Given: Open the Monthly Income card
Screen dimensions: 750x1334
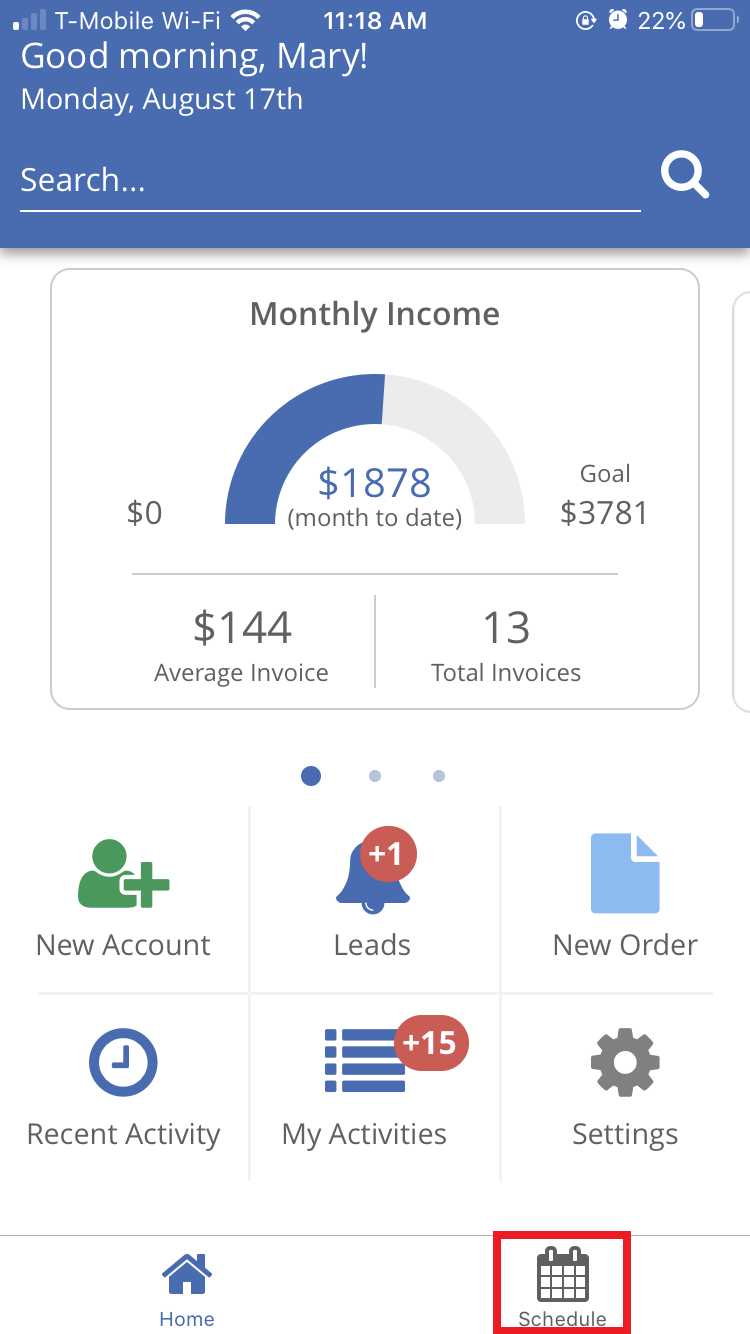Looking at the screenshot, I should 375,489.
